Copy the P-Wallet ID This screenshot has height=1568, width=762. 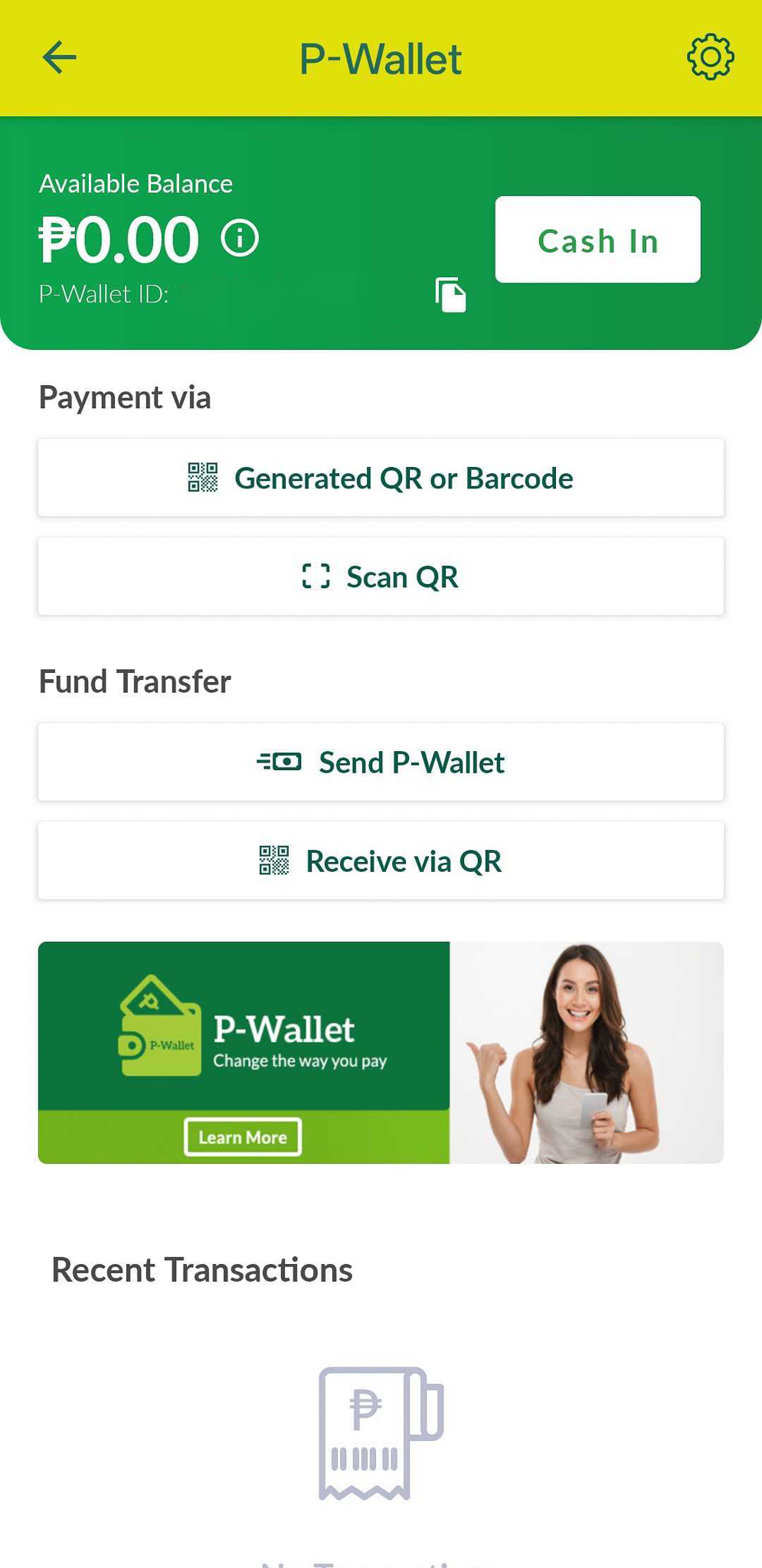coord(450,295)
